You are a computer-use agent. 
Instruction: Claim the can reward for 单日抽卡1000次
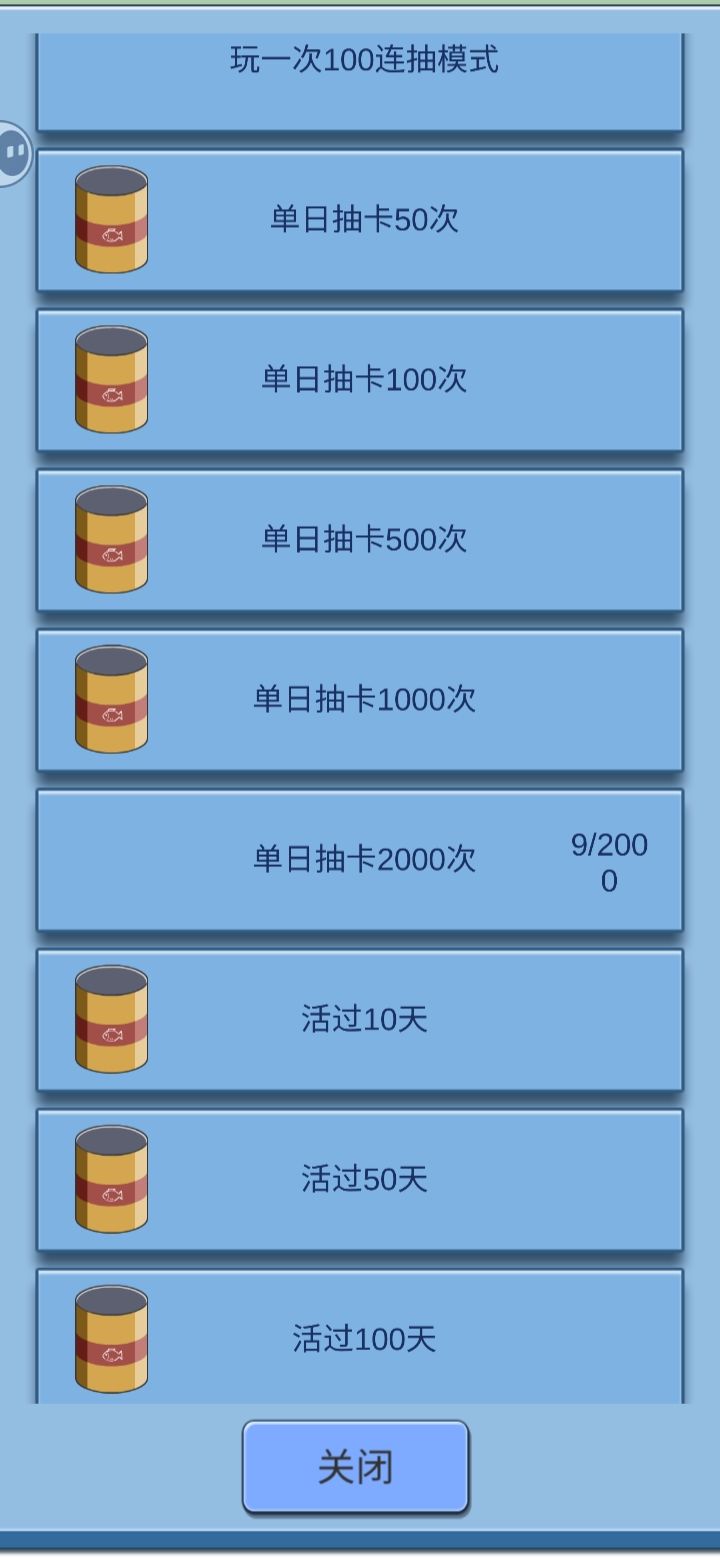click(x=110, y=700)
